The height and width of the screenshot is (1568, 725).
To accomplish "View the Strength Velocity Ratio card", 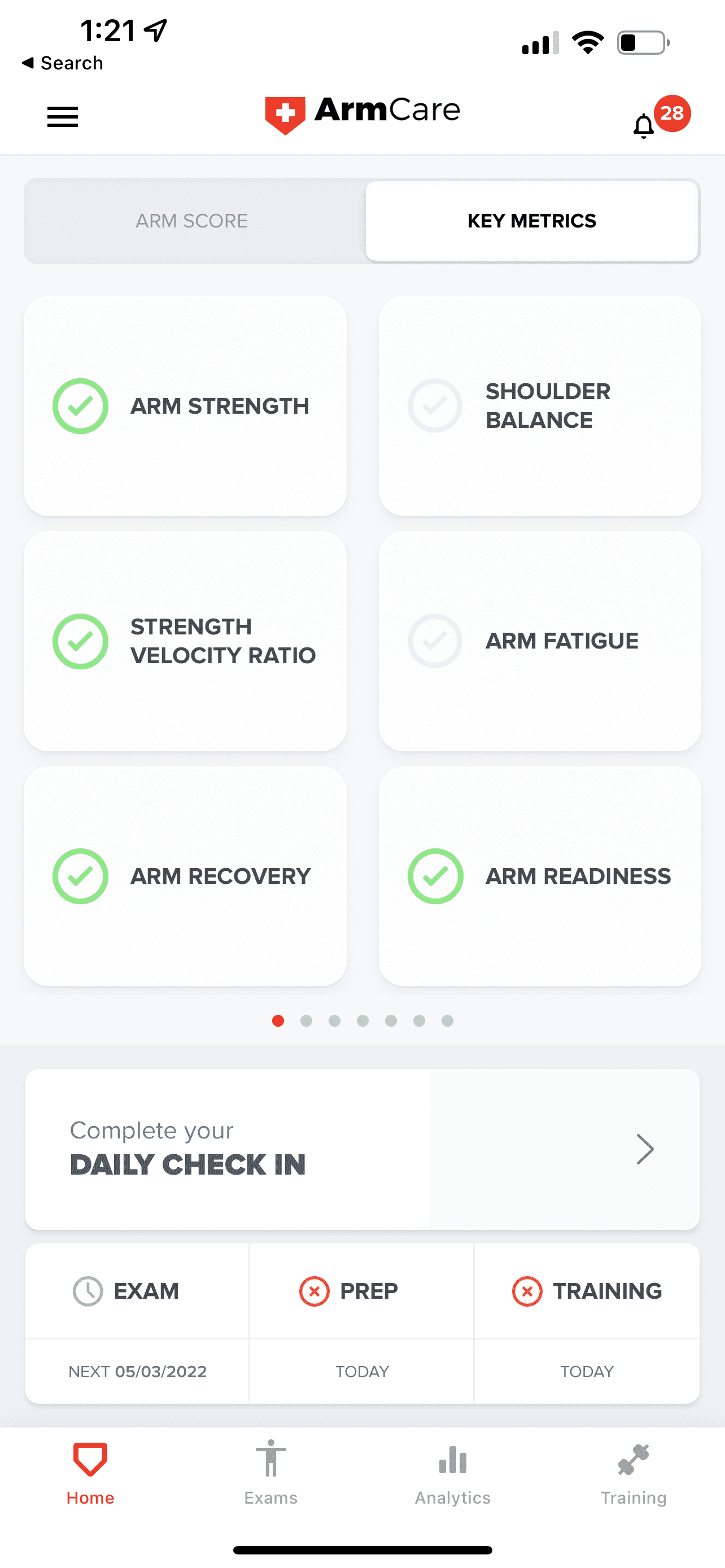I will pyautogui.click(x=185, y=641).
